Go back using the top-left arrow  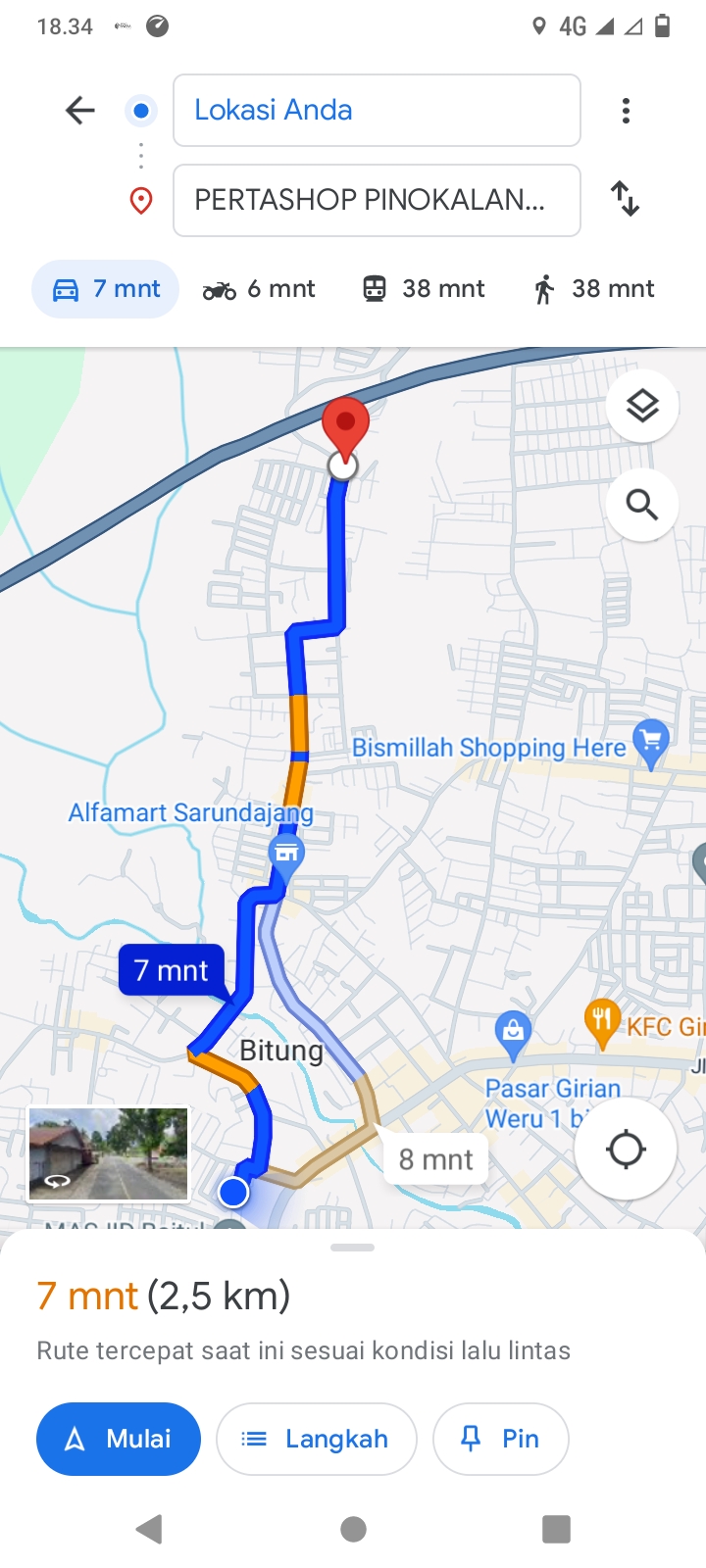tap(80, 111)
